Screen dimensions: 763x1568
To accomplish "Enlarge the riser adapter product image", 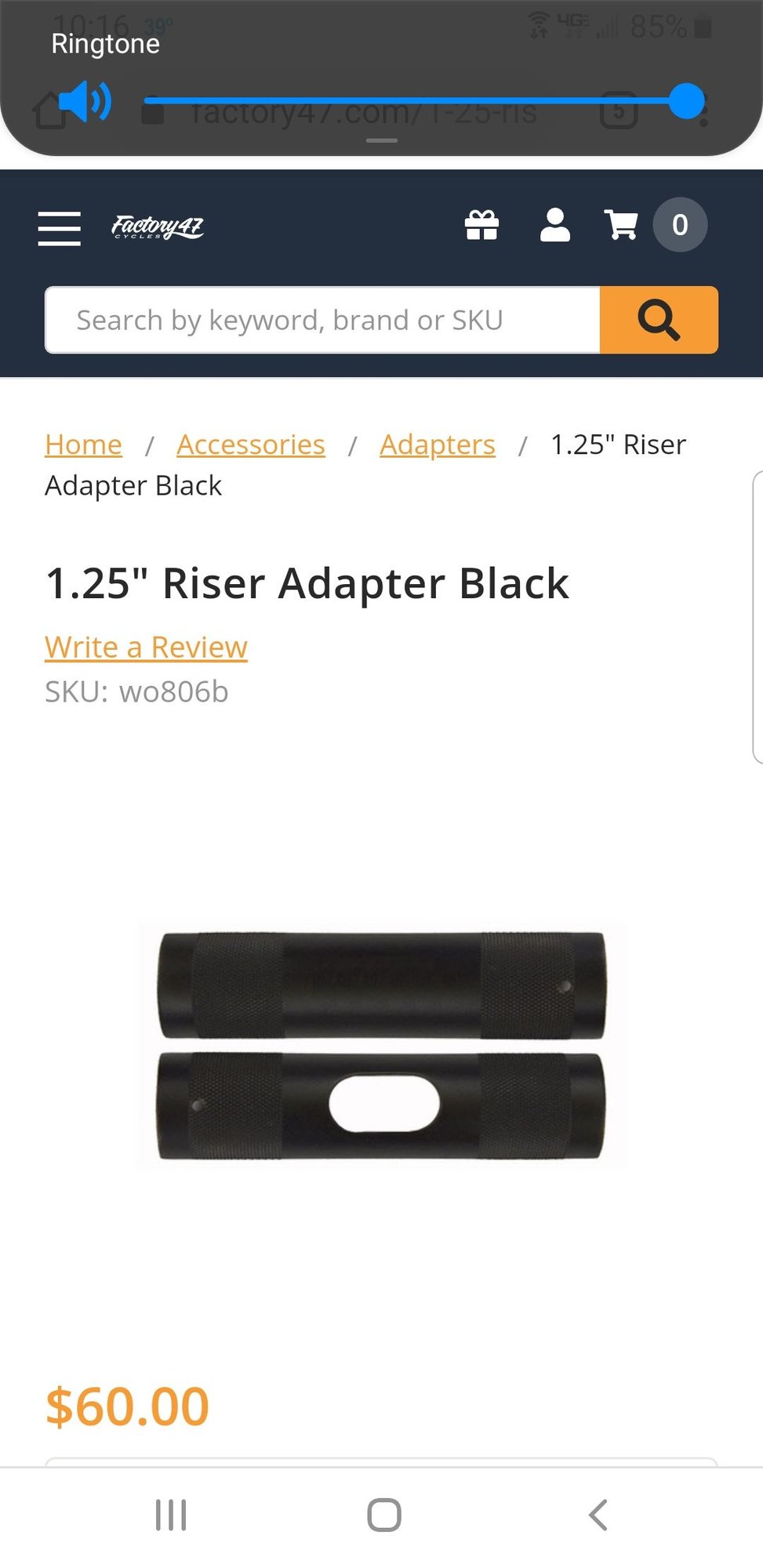I will click(x=381, y=1046).
